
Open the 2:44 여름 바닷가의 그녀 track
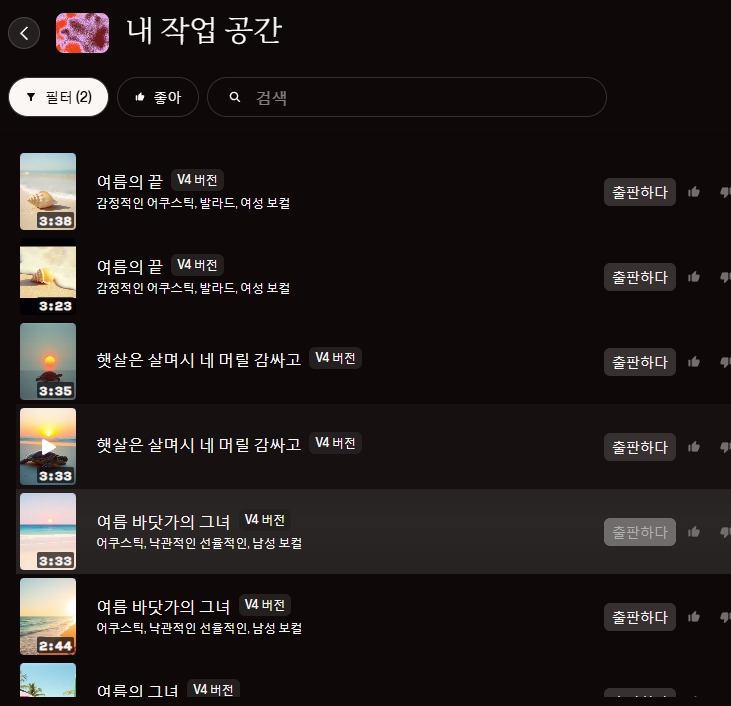[163, 607]
